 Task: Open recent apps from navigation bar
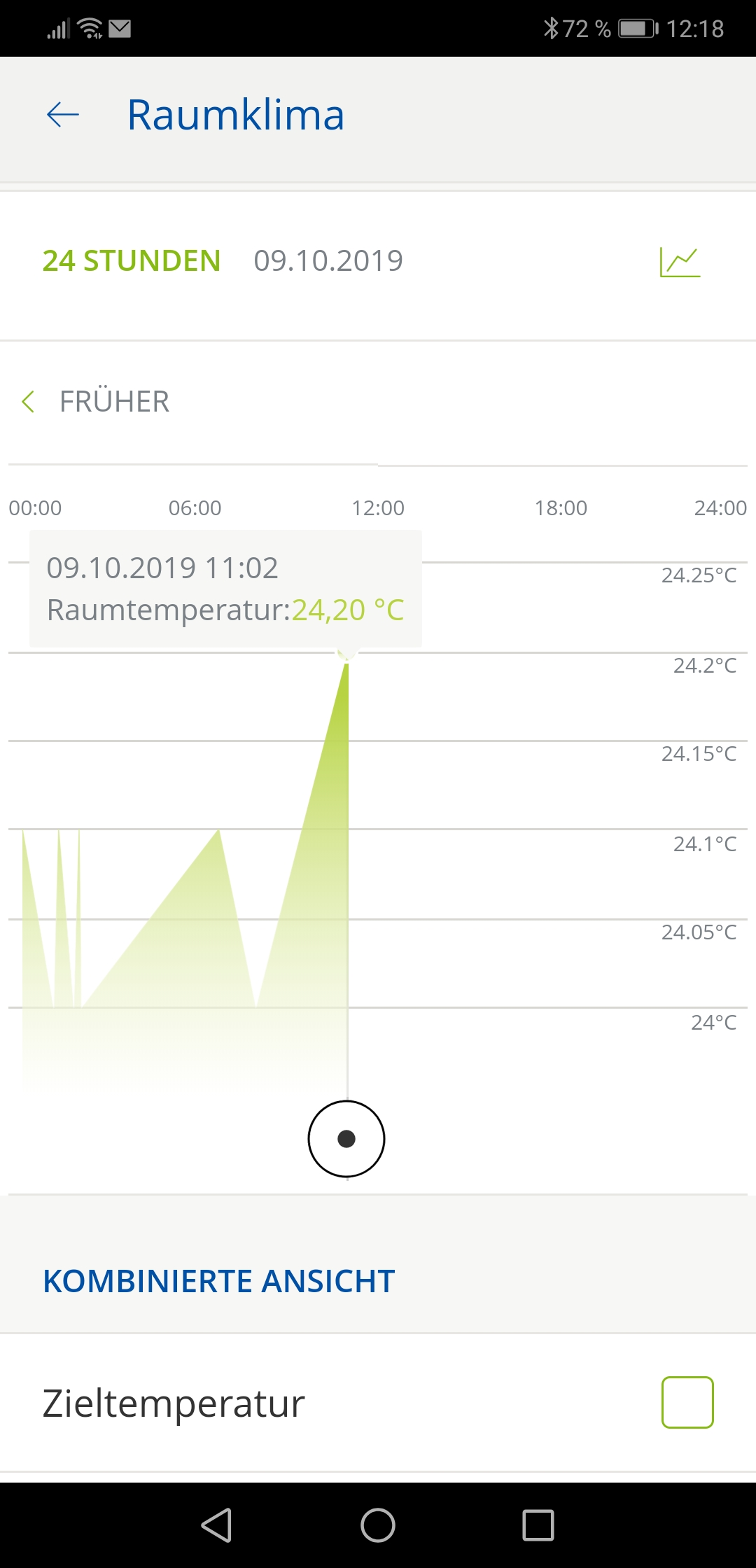point(538,1525)
